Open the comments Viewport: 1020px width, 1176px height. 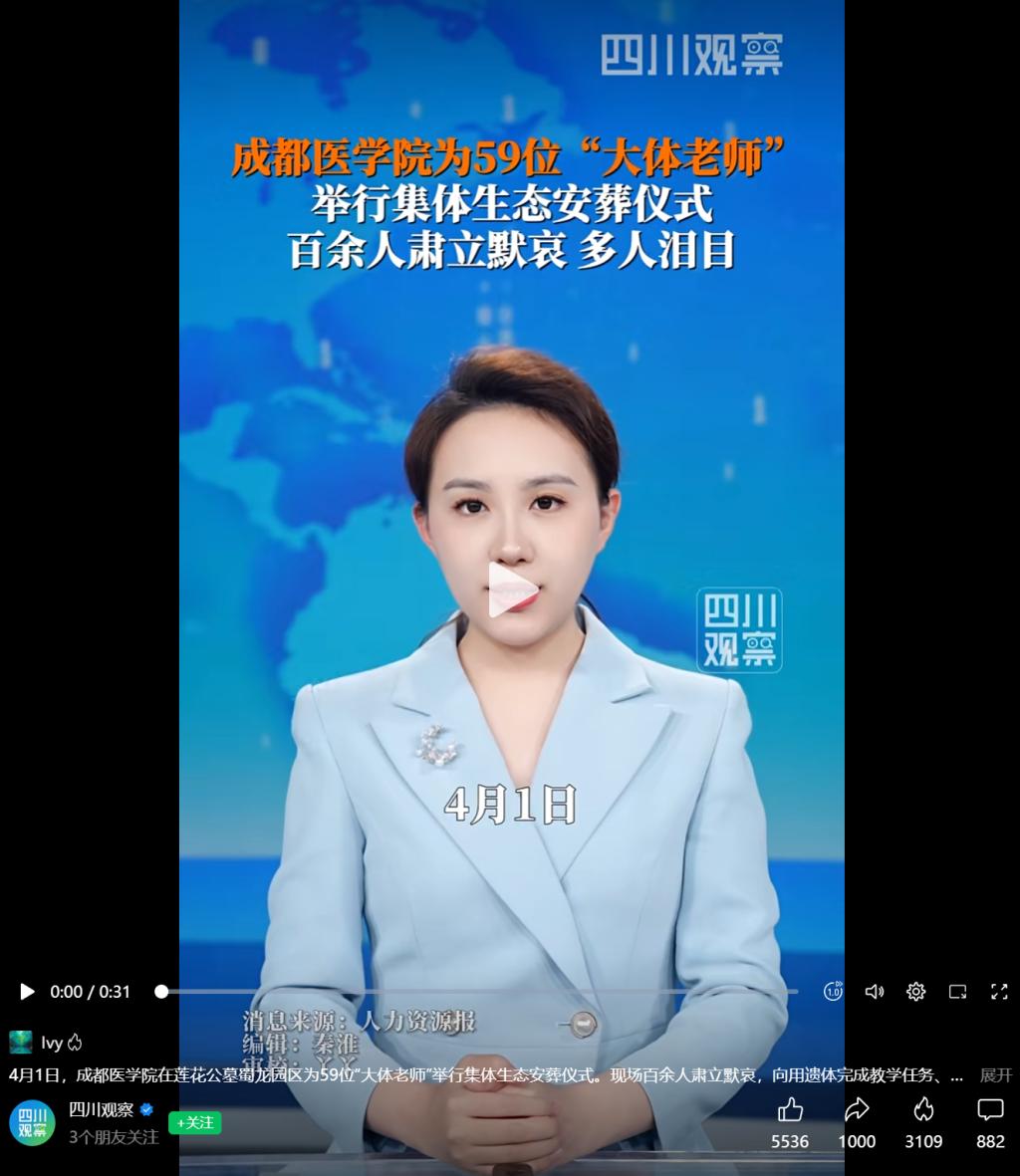tap(990, 1109)
